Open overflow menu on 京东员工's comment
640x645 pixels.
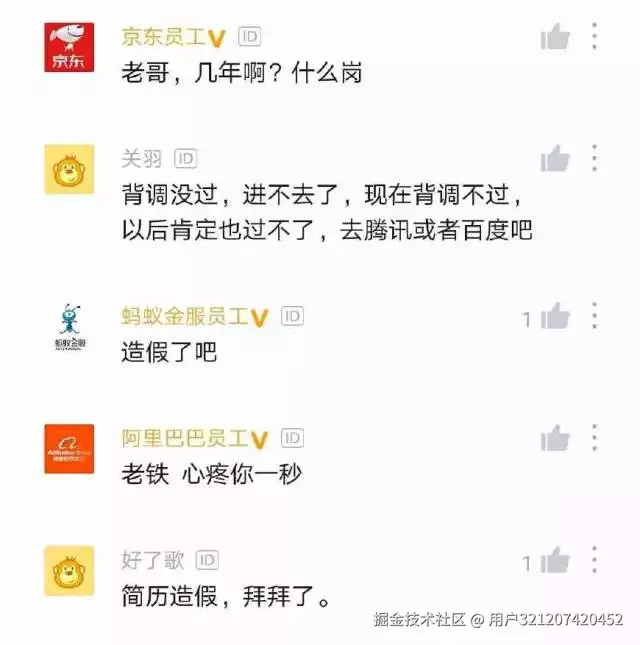(595, 37)
